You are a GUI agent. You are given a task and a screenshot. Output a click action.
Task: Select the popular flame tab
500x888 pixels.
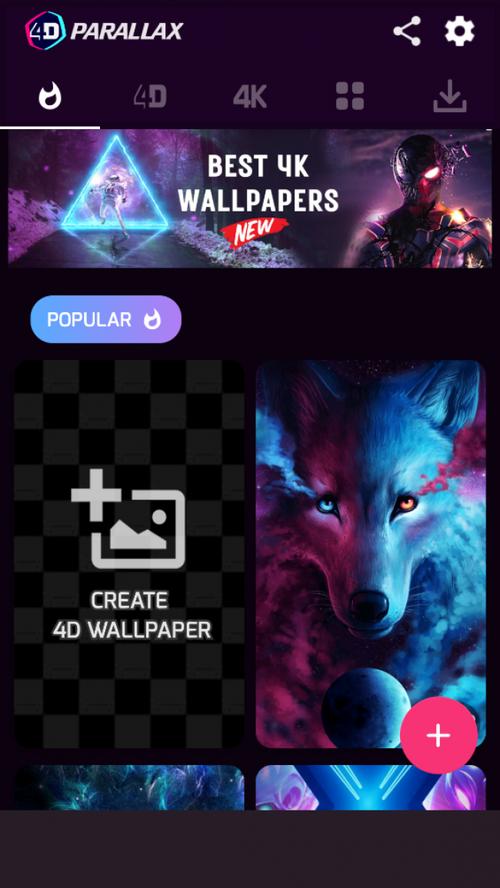(50, 96)
